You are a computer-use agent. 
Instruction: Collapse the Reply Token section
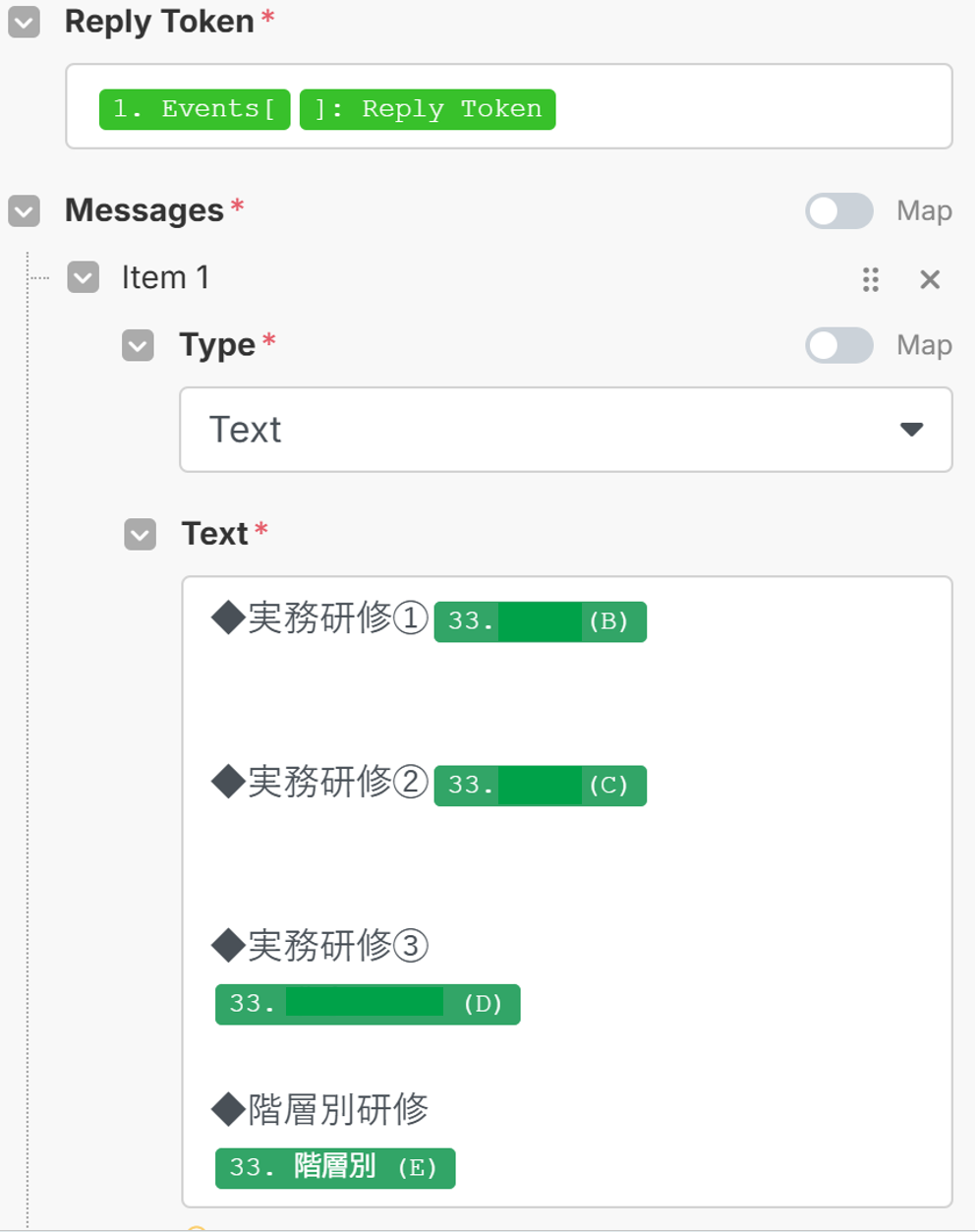(25, 22)
